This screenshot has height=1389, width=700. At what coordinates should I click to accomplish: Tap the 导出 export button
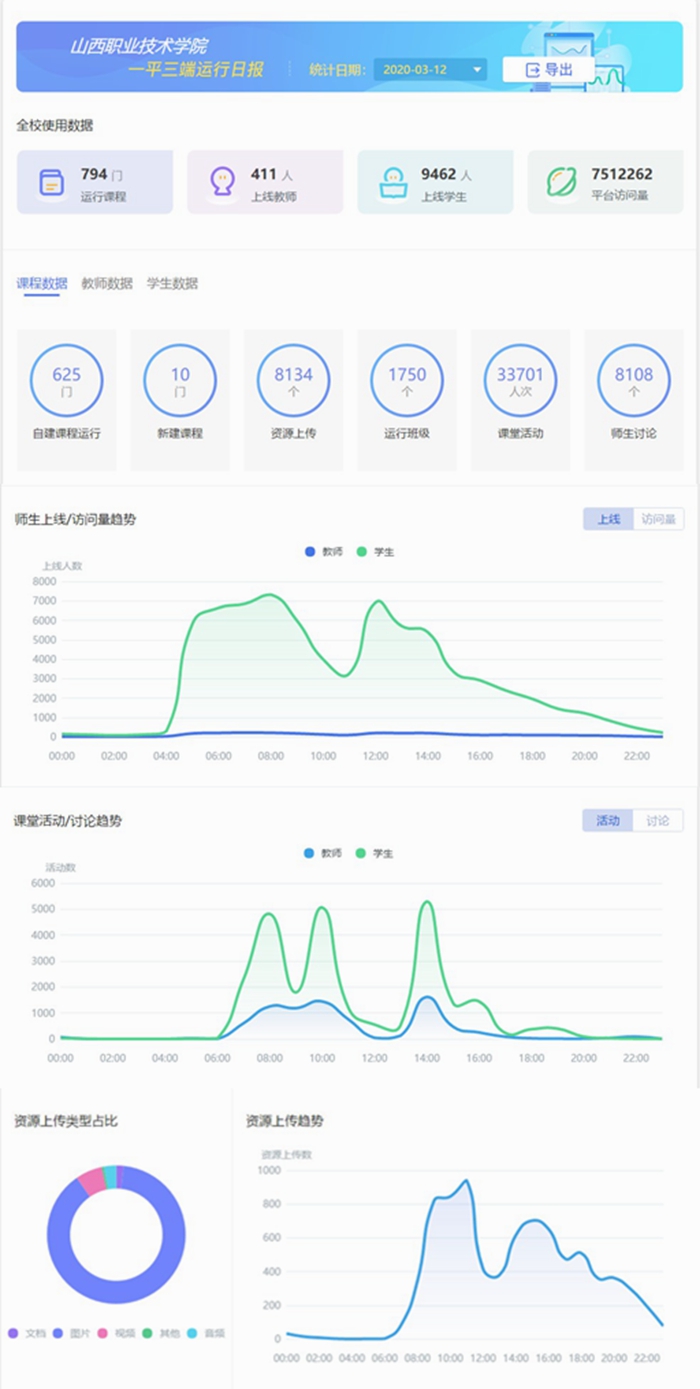point(548,70)
